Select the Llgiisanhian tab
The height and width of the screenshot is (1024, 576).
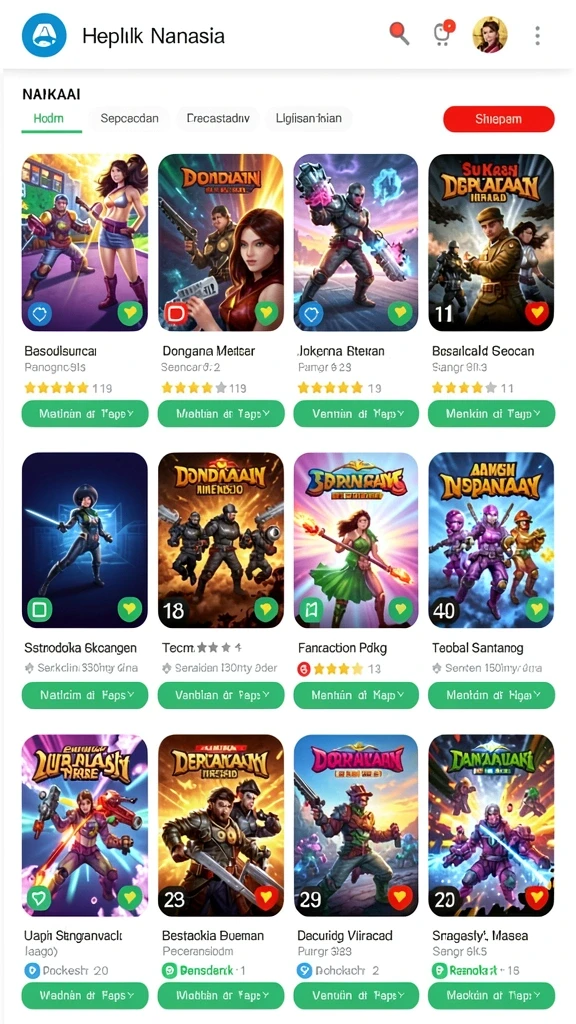[309, 119]
